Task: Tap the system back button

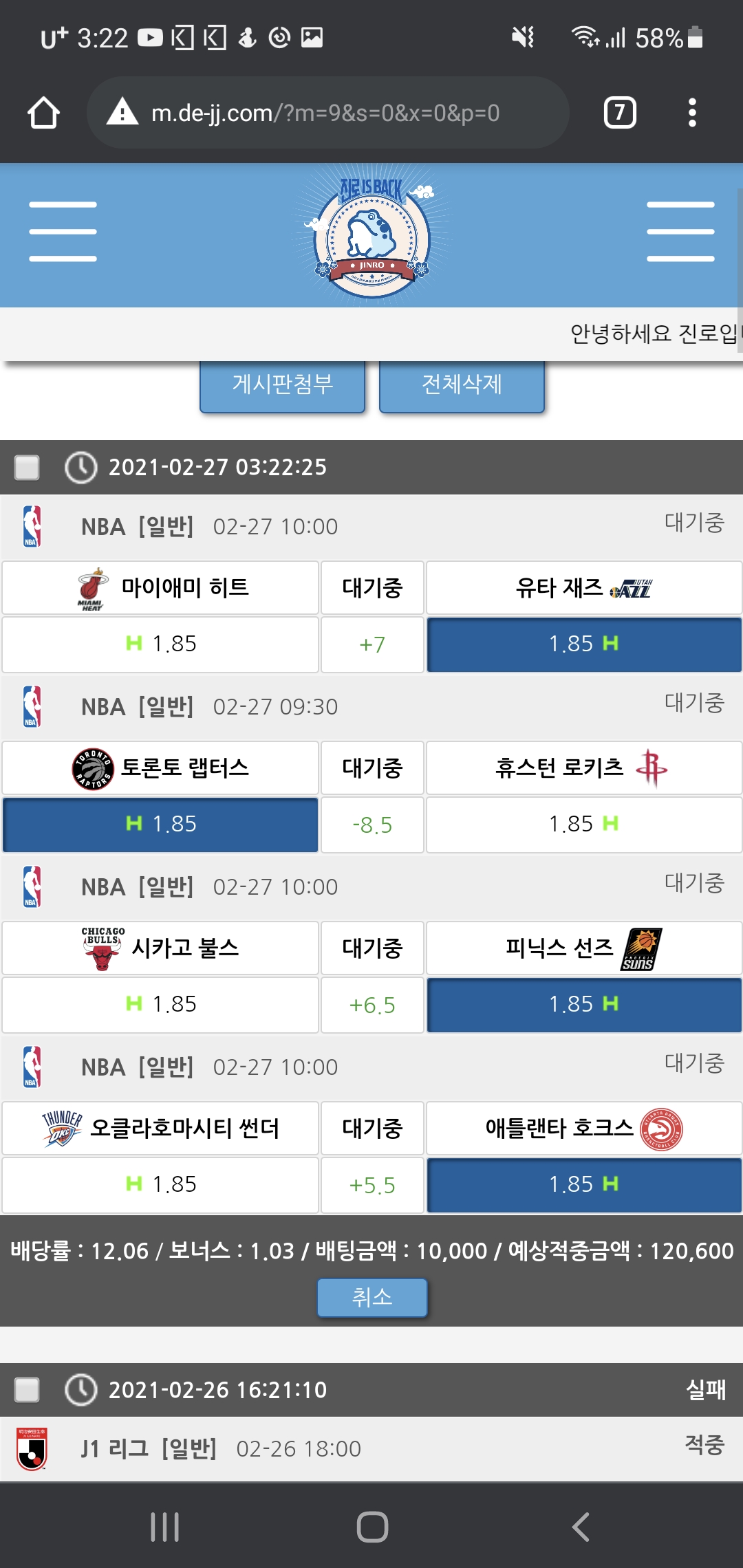Action: click(x=580, y=1527)
